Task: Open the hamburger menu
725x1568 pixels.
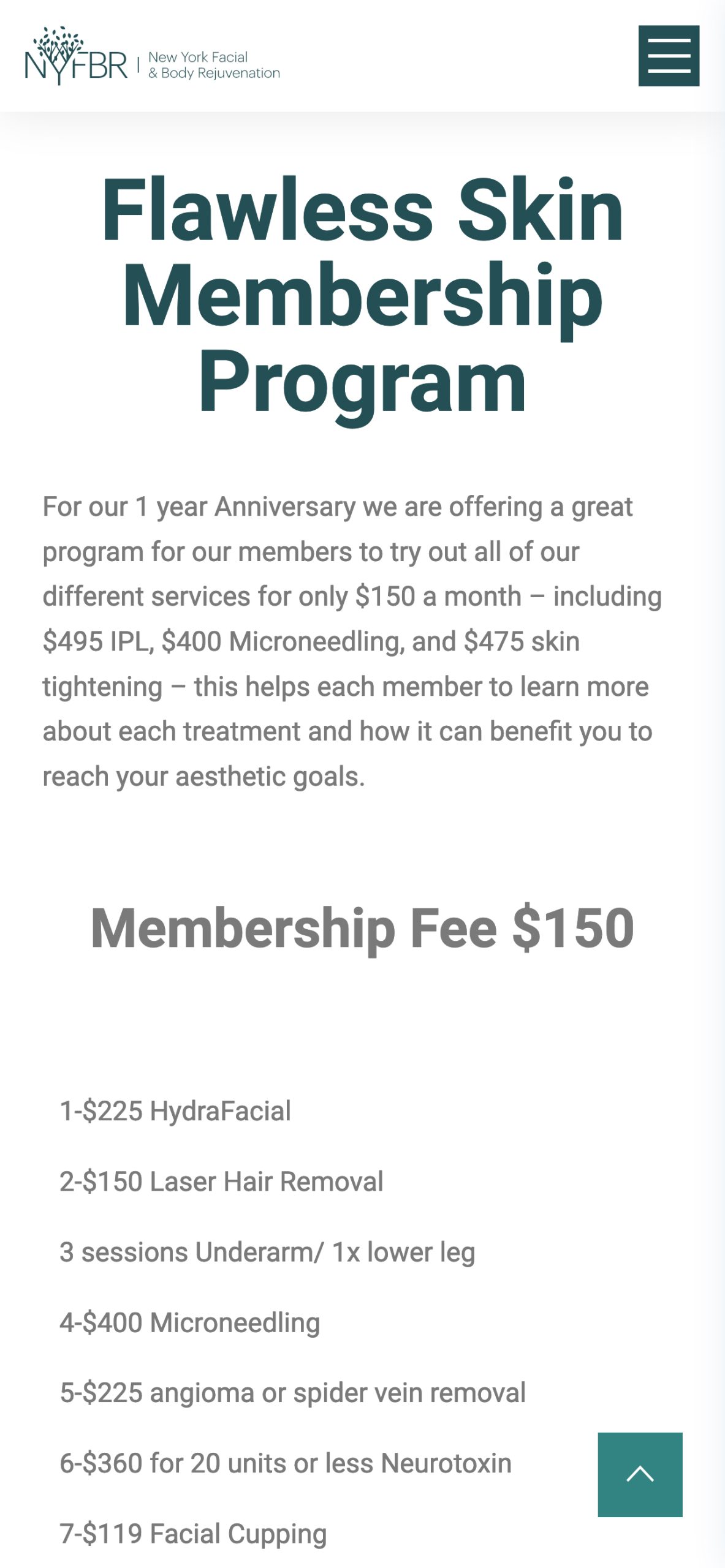Action: [x=669, y=56]
